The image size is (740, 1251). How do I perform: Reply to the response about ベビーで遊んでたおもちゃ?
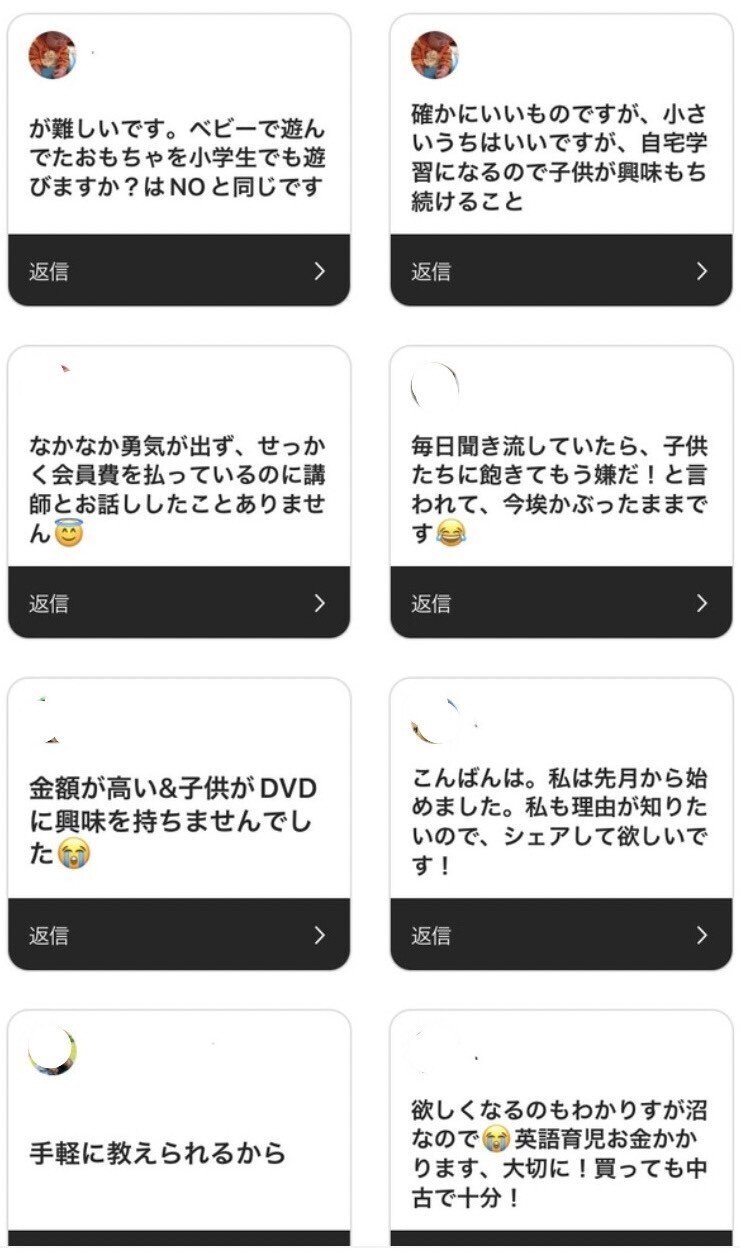pos(179,271)
